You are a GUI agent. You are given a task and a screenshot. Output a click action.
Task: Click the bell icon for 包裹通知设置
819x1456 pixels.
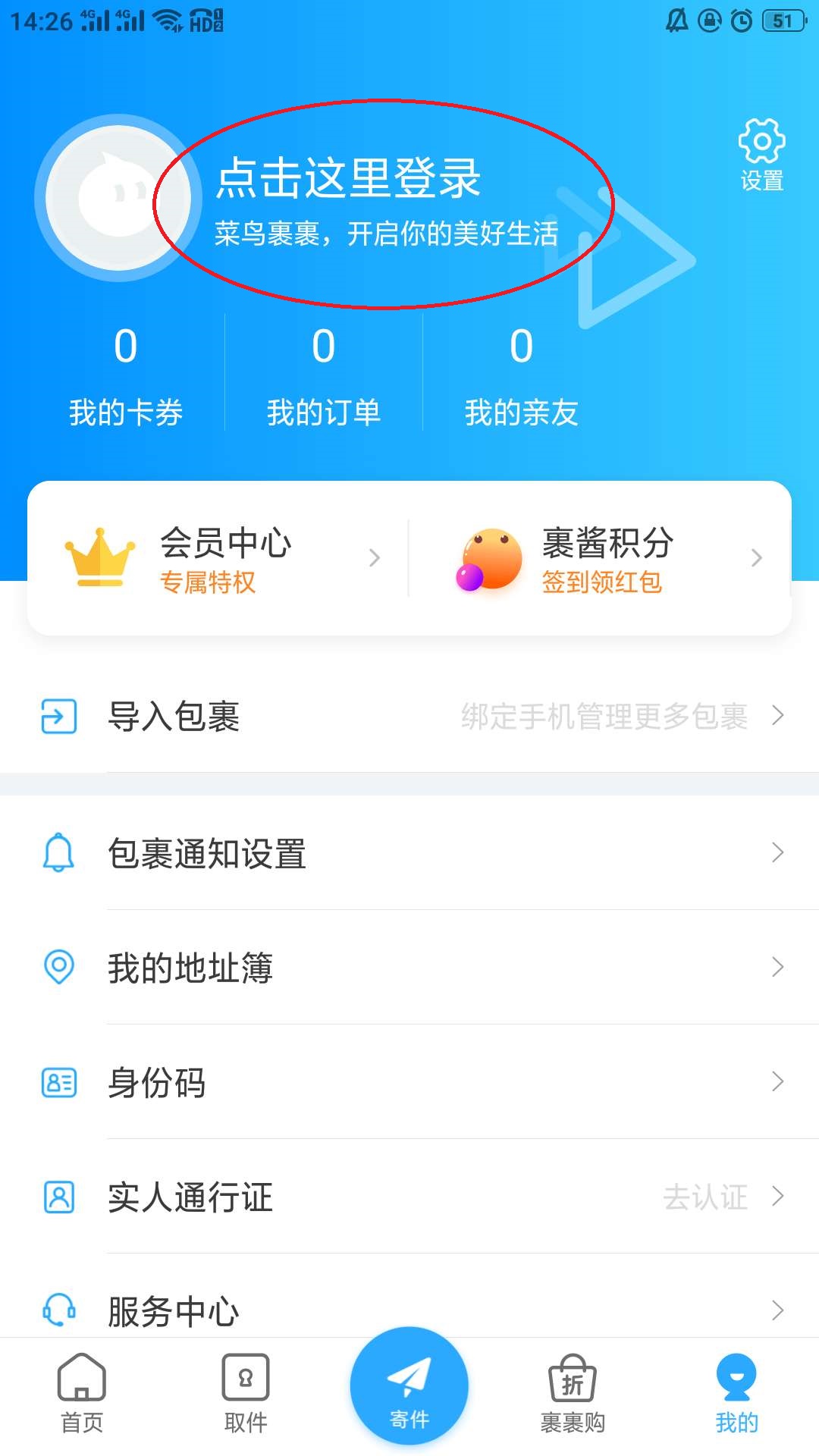point(58,855)
